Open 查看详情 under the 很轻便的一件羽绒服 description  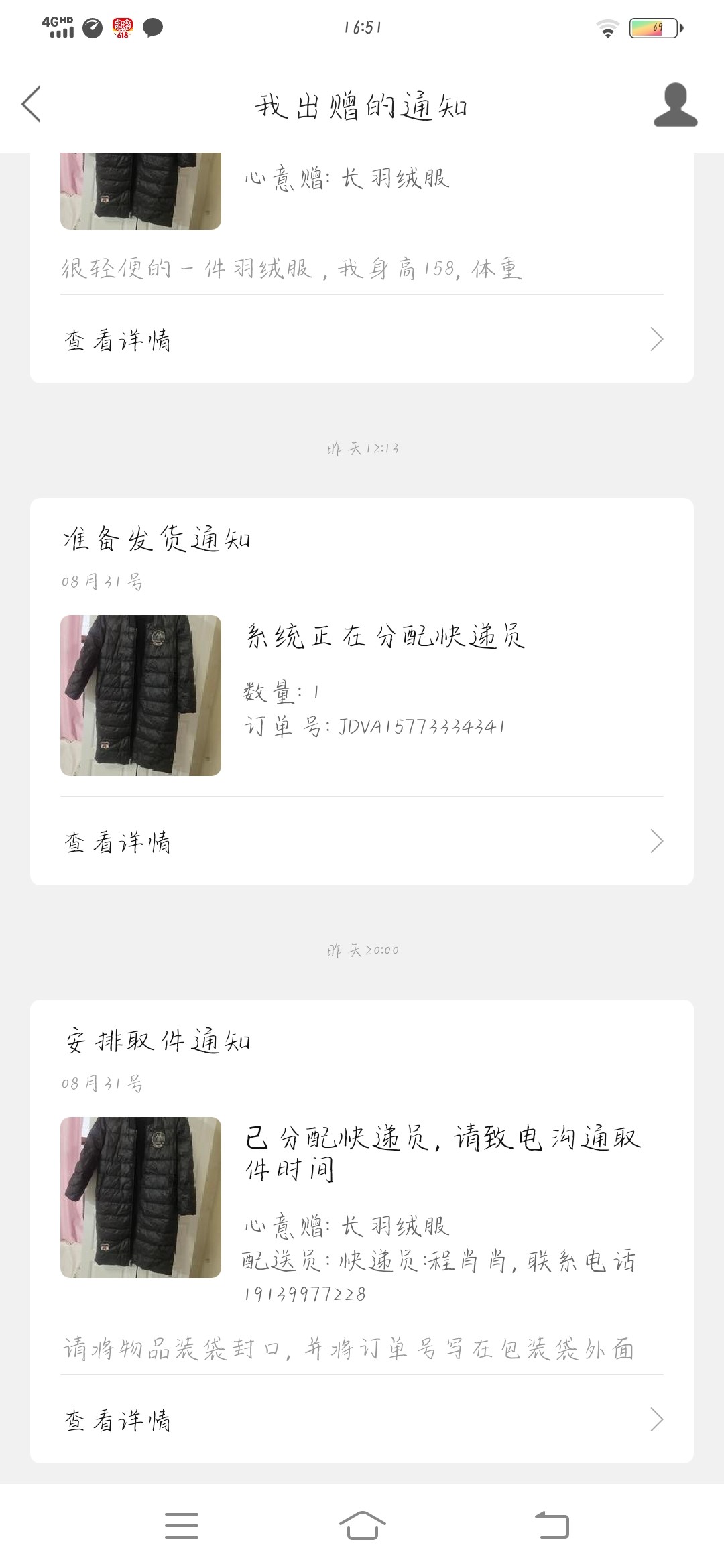[x=362, y=340]
